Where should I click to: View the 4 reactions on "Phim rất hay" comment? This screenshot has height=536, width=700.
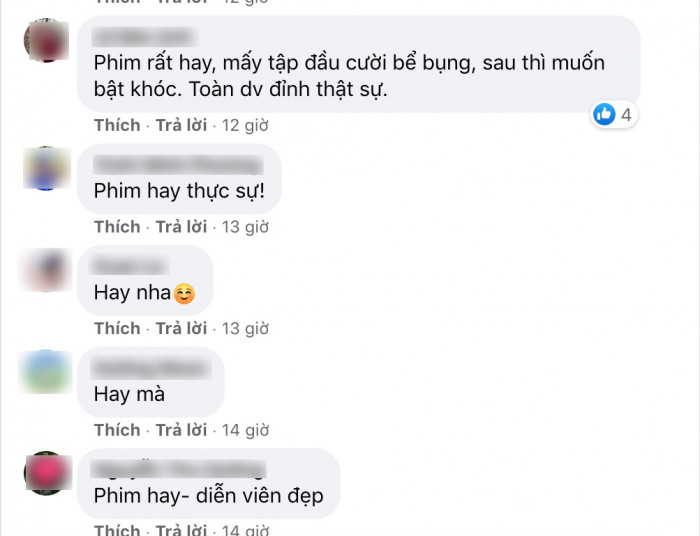click(614, 115)
